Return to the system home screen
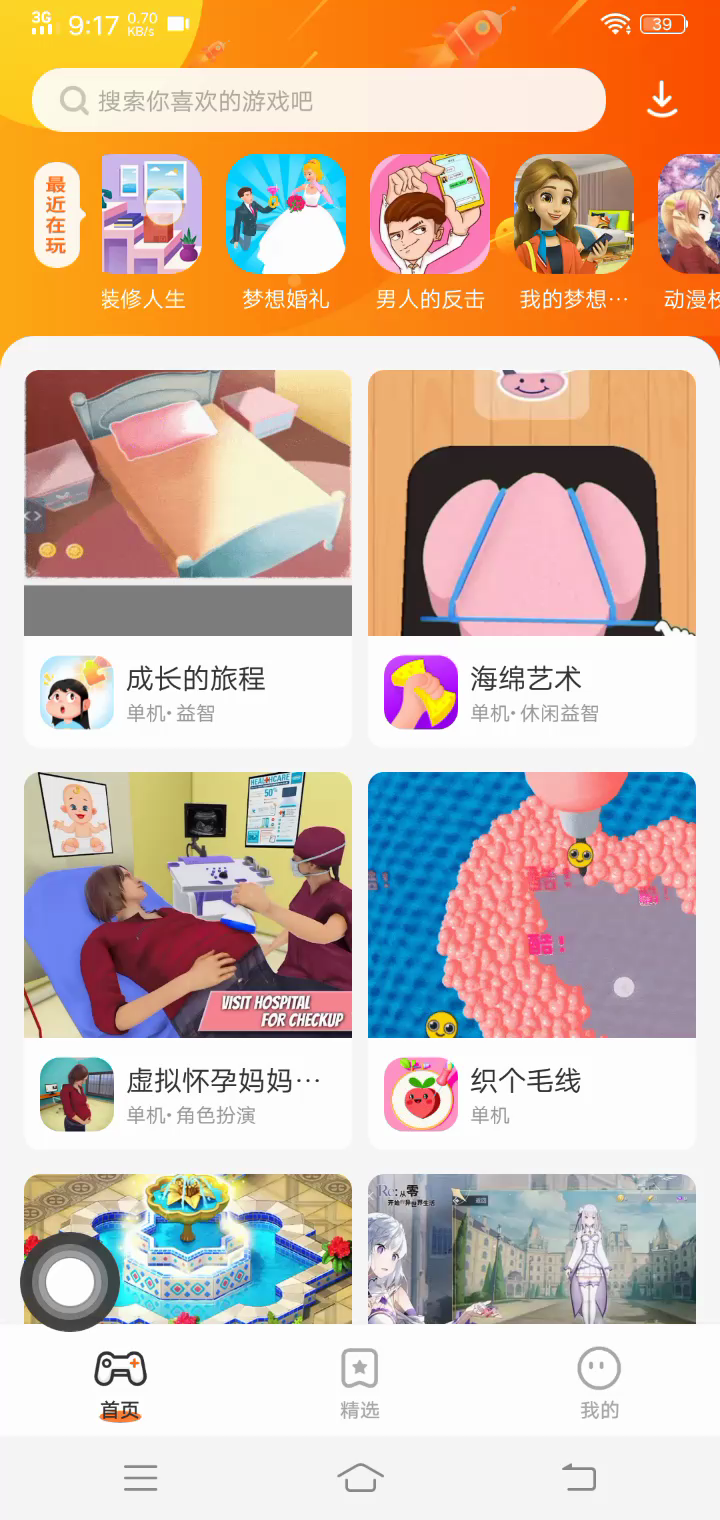This screenshot has width=720, height=1520. click(x=360, y=1477)
